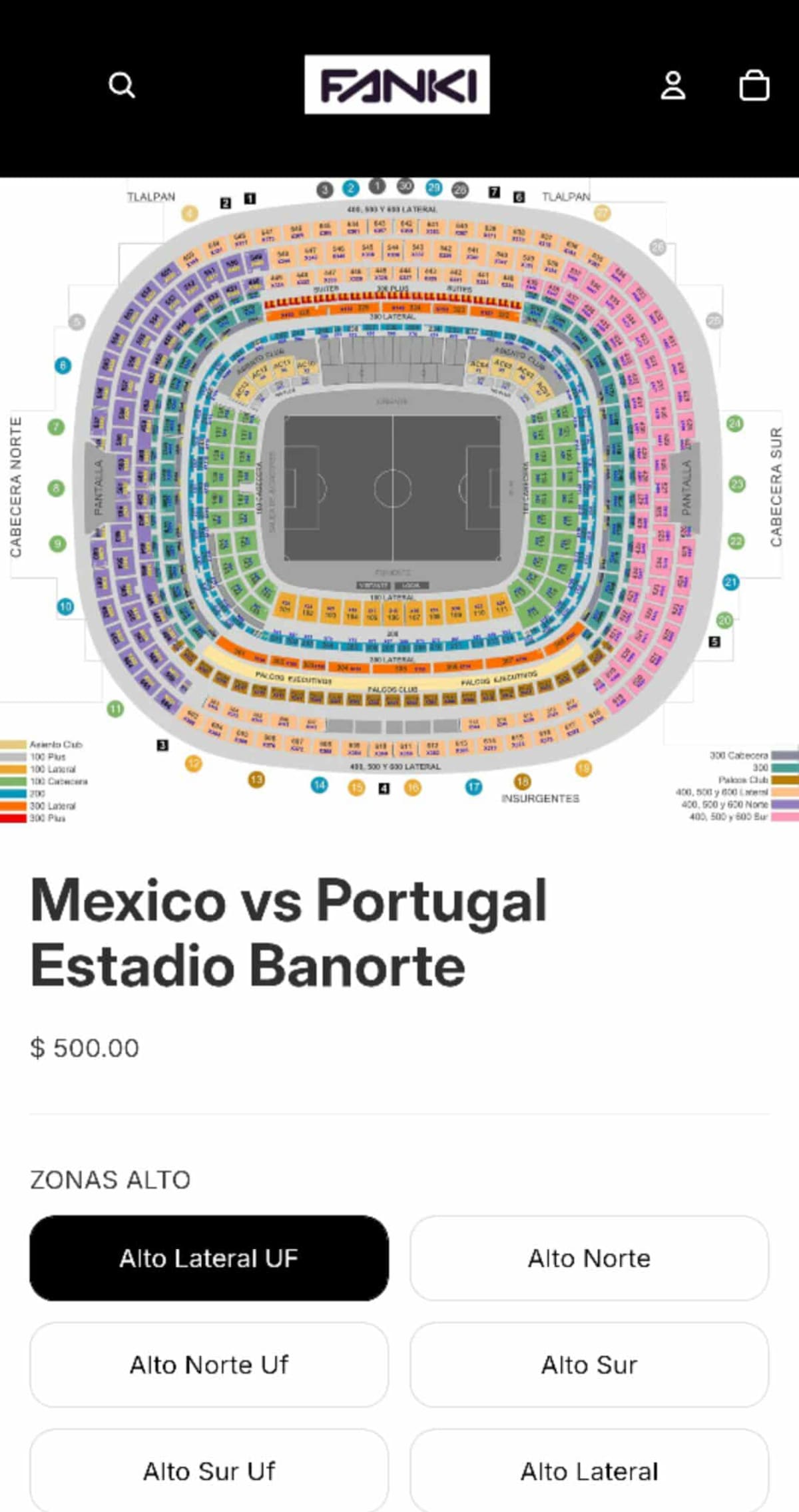The width and height of the screenshot is (799, 1512).
Task: Select the Alto Sur zone
Action: [590, 1366]
